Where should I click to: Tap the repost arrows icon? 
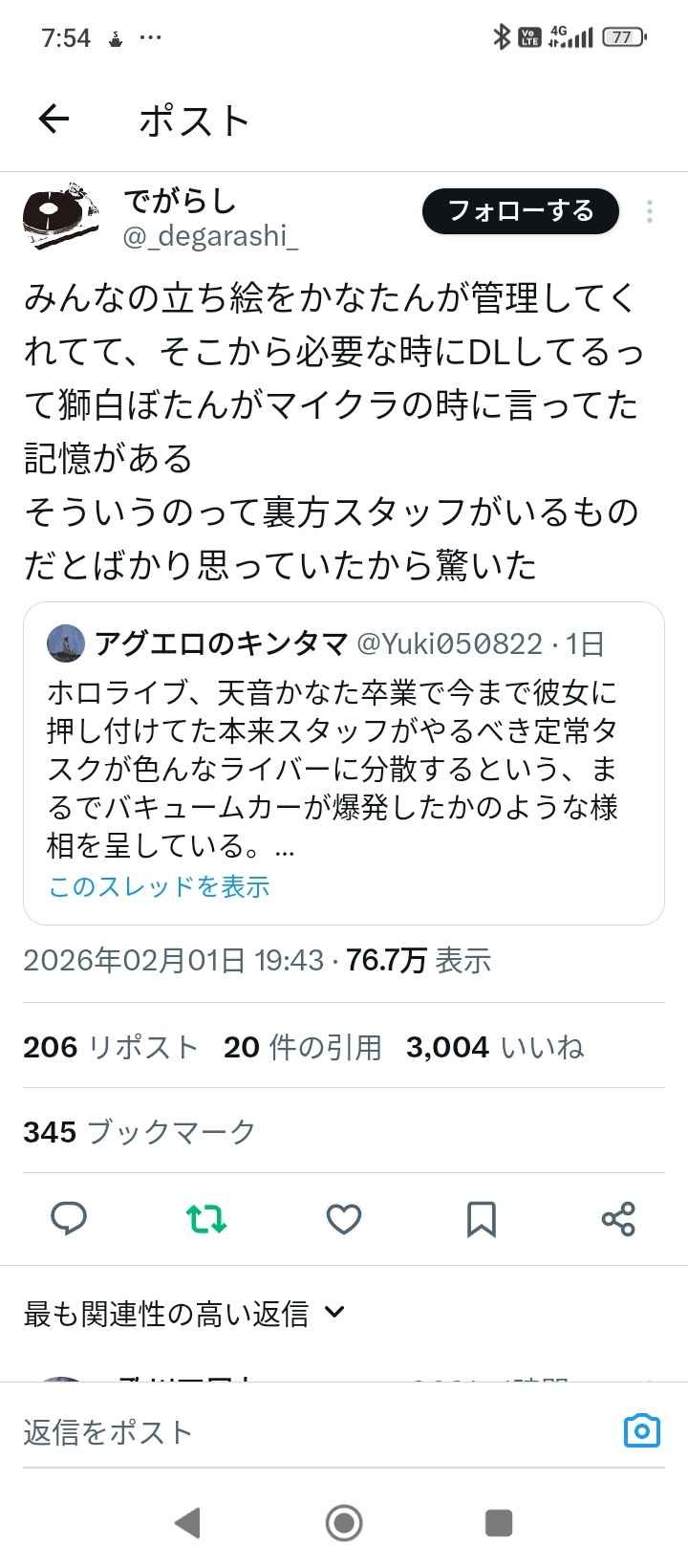(x=206, y=1219)
